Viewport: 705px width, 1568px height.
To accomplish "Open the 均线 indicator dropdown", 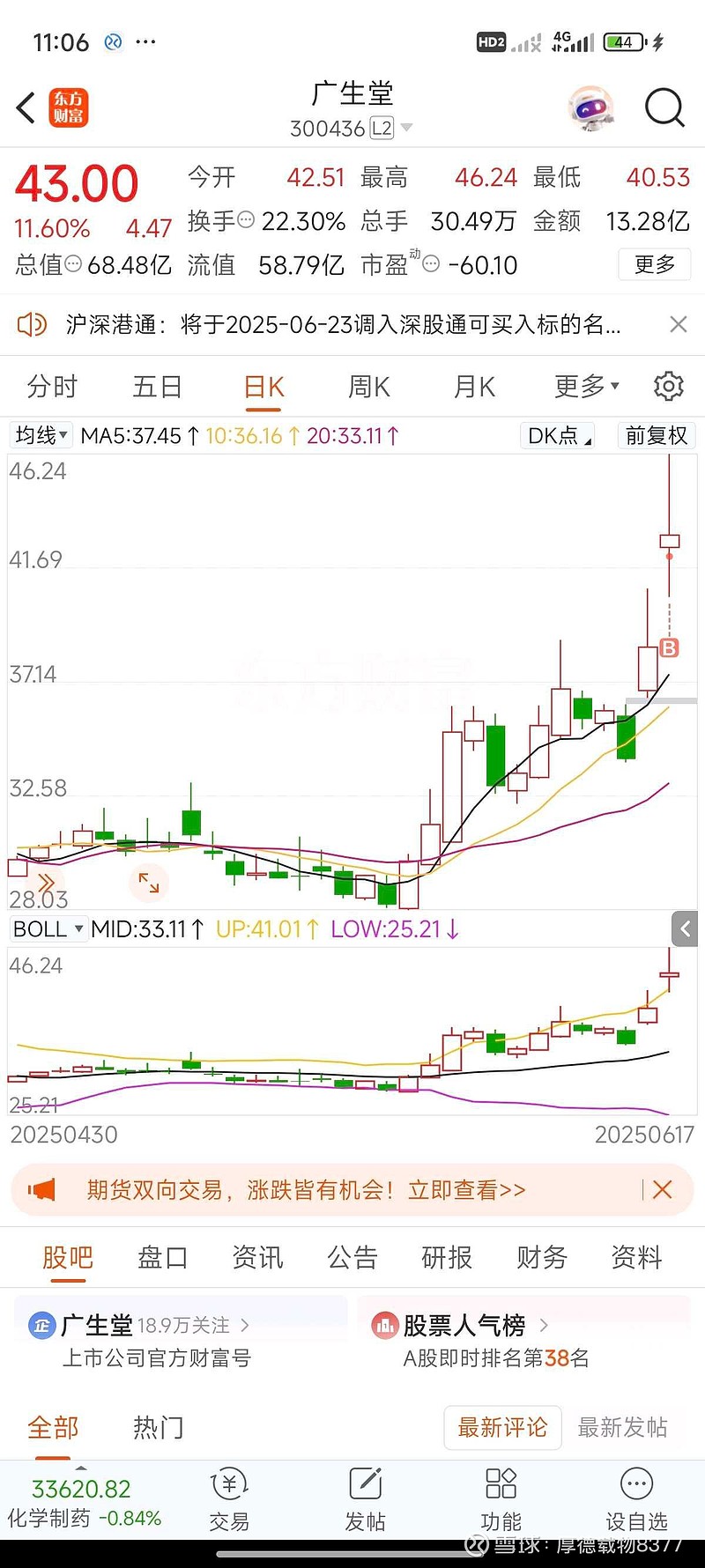I will point(39,436).
